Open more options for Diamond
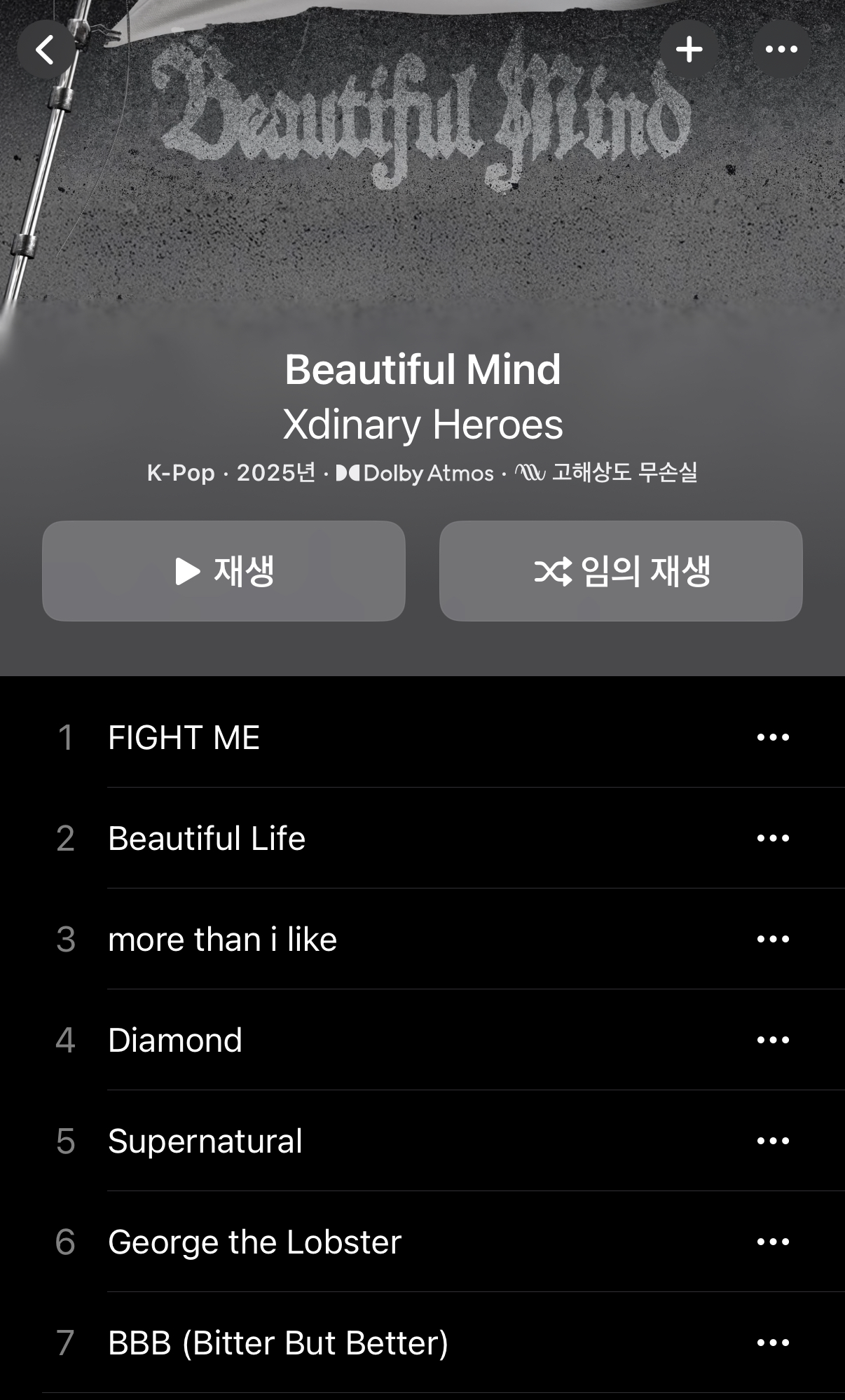Image resolution: width=845 pixels, height=1400 pixels. (x=773, y=1040)
